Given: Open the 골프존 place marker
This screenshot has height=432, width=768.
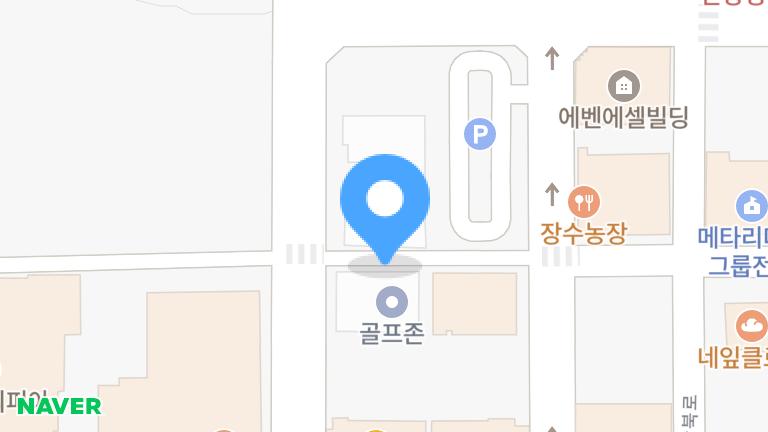Looking at the screenshot, I should [x=391, y=301].
